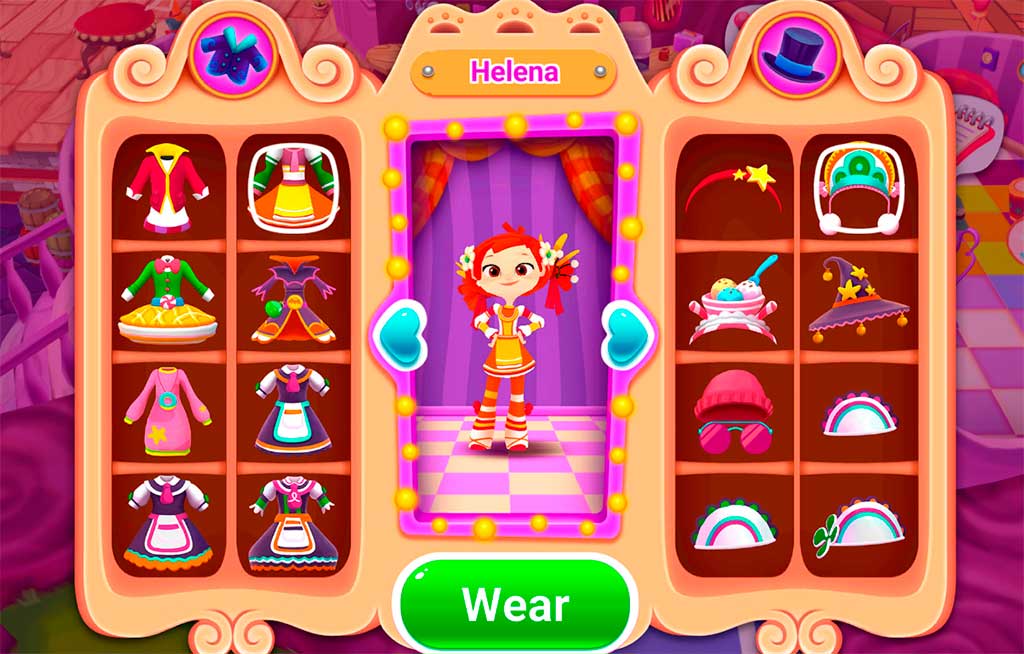This screenshot has width=1024, height=654.
Task: Select the purple witch hat with stars
Action: [x=857, y=297]
